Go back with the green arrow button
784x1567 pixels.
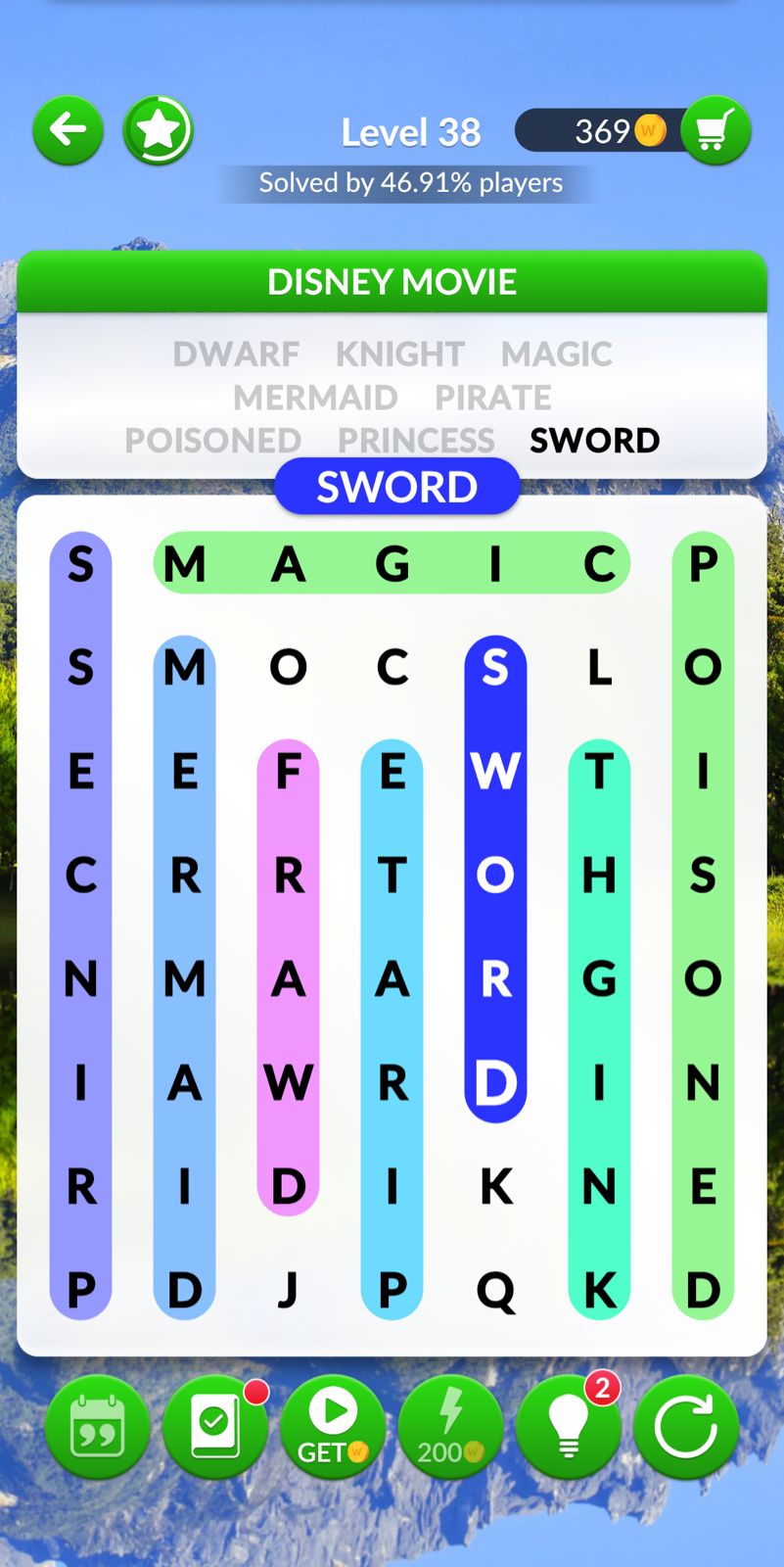[x=68, y=130]
